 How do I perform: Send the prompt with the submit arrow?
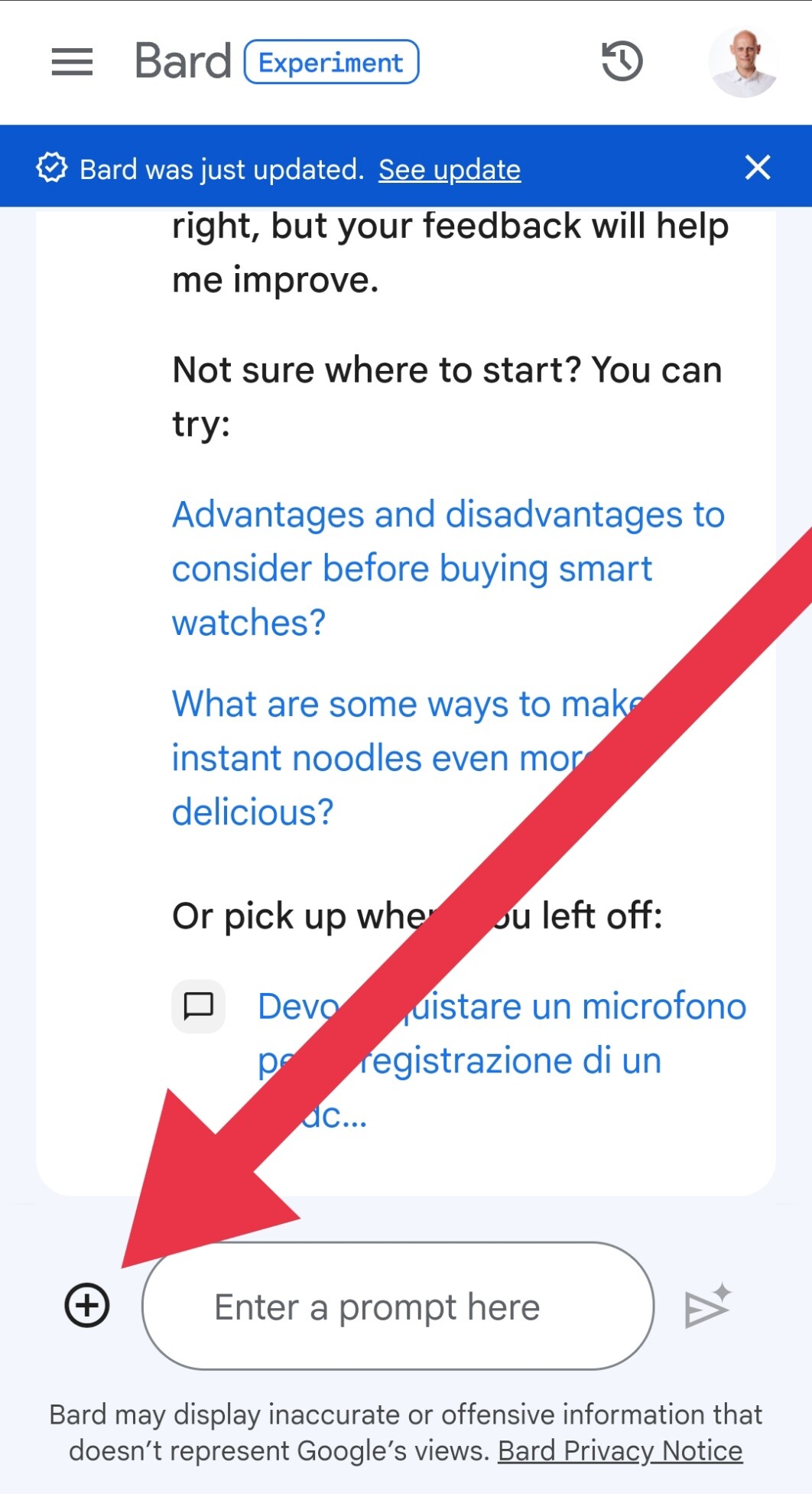pyautogui.click(x=708, y=1306)
